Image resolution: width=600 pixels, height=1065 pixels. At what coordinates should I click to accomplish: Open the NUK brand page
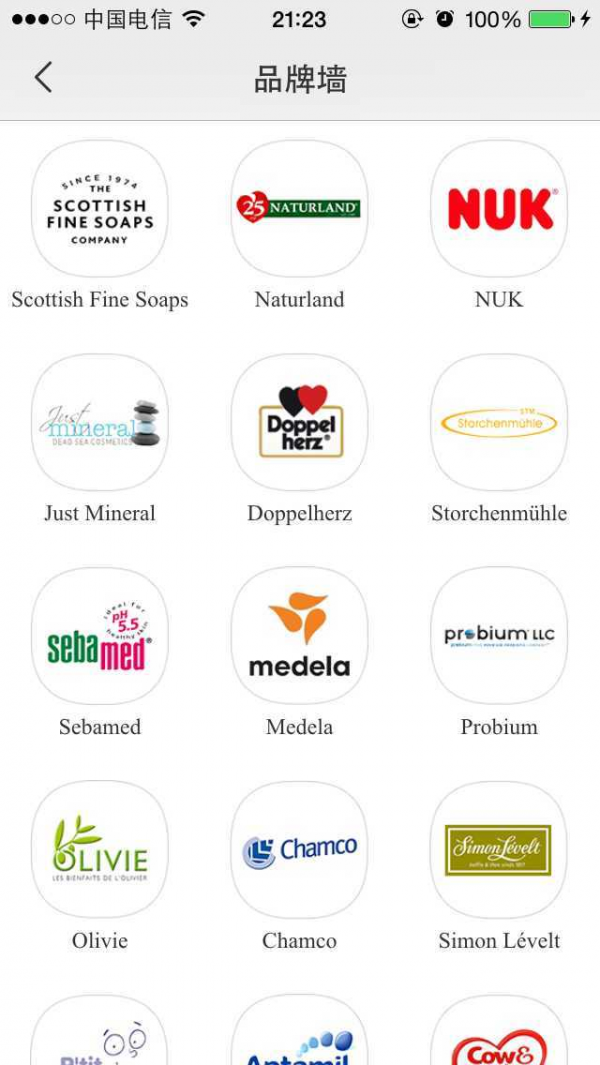[498, 208]
